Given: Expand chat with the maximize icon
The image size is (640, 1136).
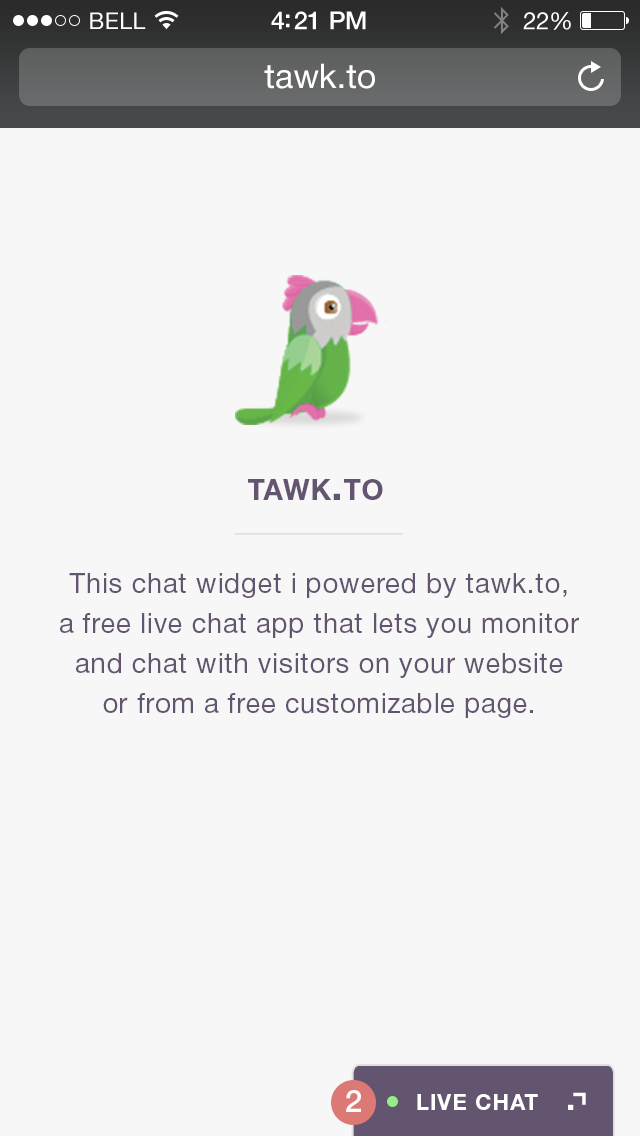Looking at the screenshot, I should point(576,1101).
